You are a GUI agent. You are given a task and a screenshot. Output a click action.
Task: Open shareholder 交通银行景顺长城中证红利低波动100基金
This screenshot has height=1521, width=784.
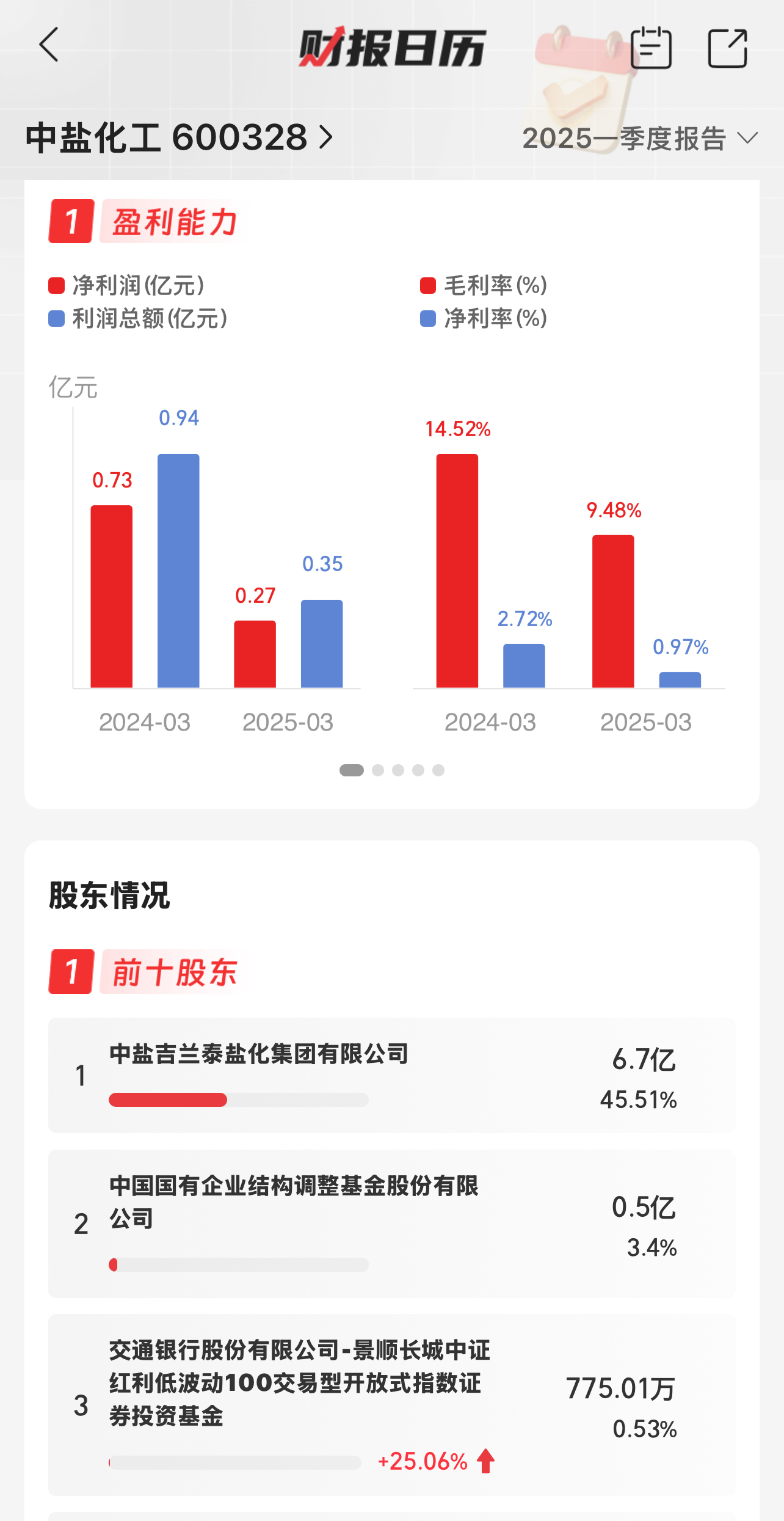(x=392, y=1404)
